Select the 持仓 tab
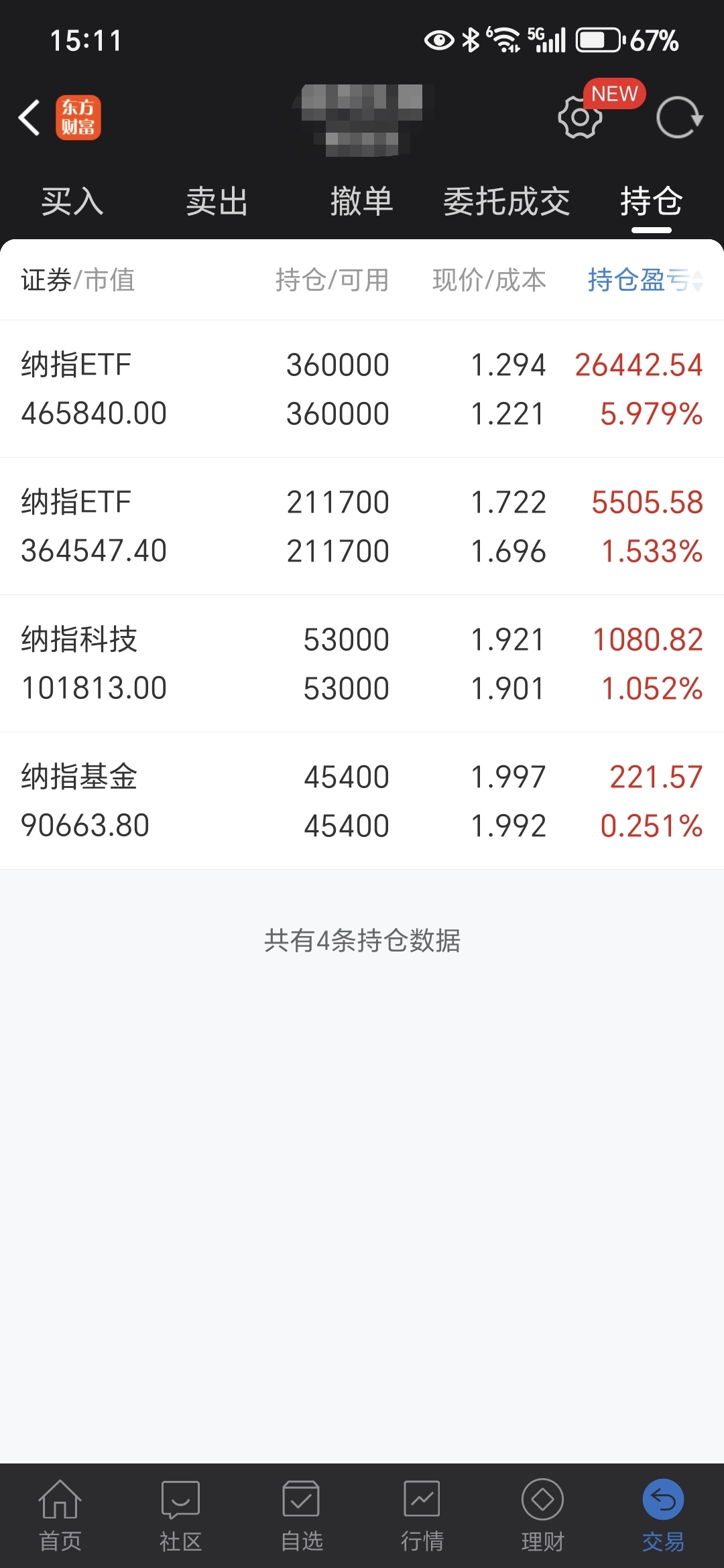The image size is (724, 1568). click(652, 201)
